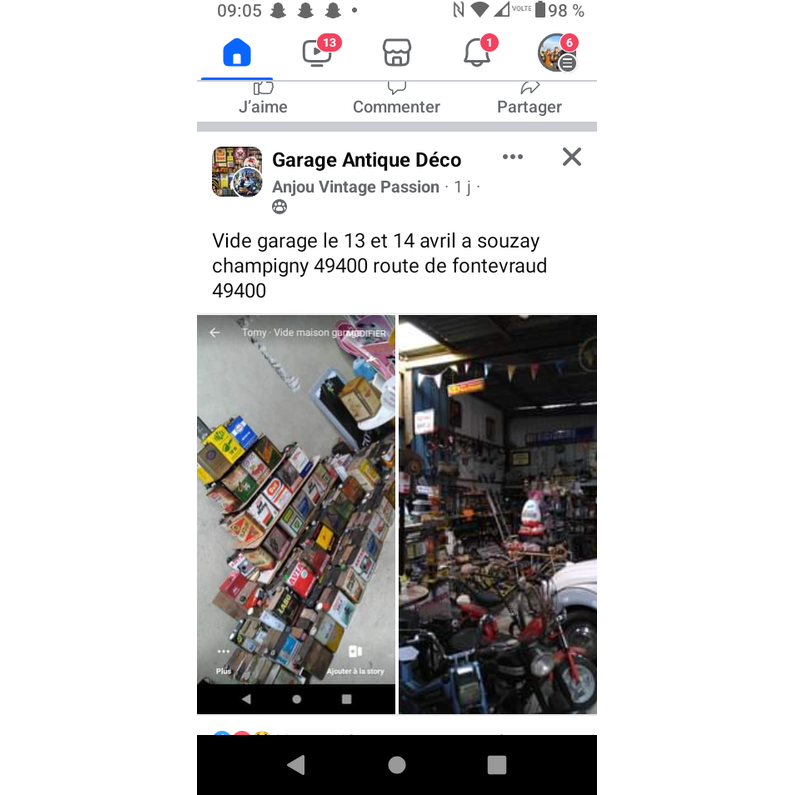Open the notifications bell

click(478, 53)
